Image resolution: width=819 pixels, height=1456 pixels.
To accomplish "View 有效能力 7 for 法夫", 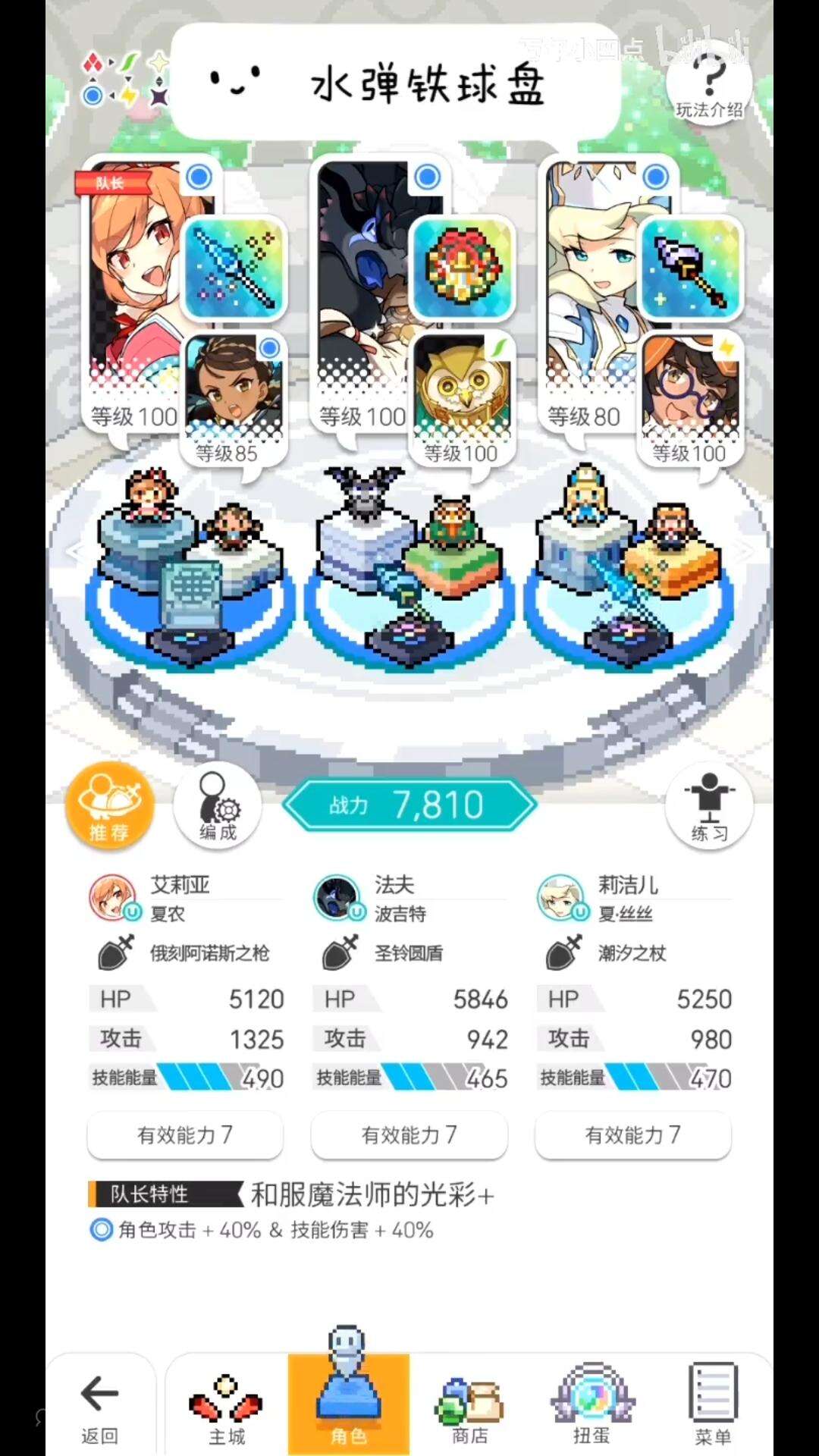I will click(409, 1134).
